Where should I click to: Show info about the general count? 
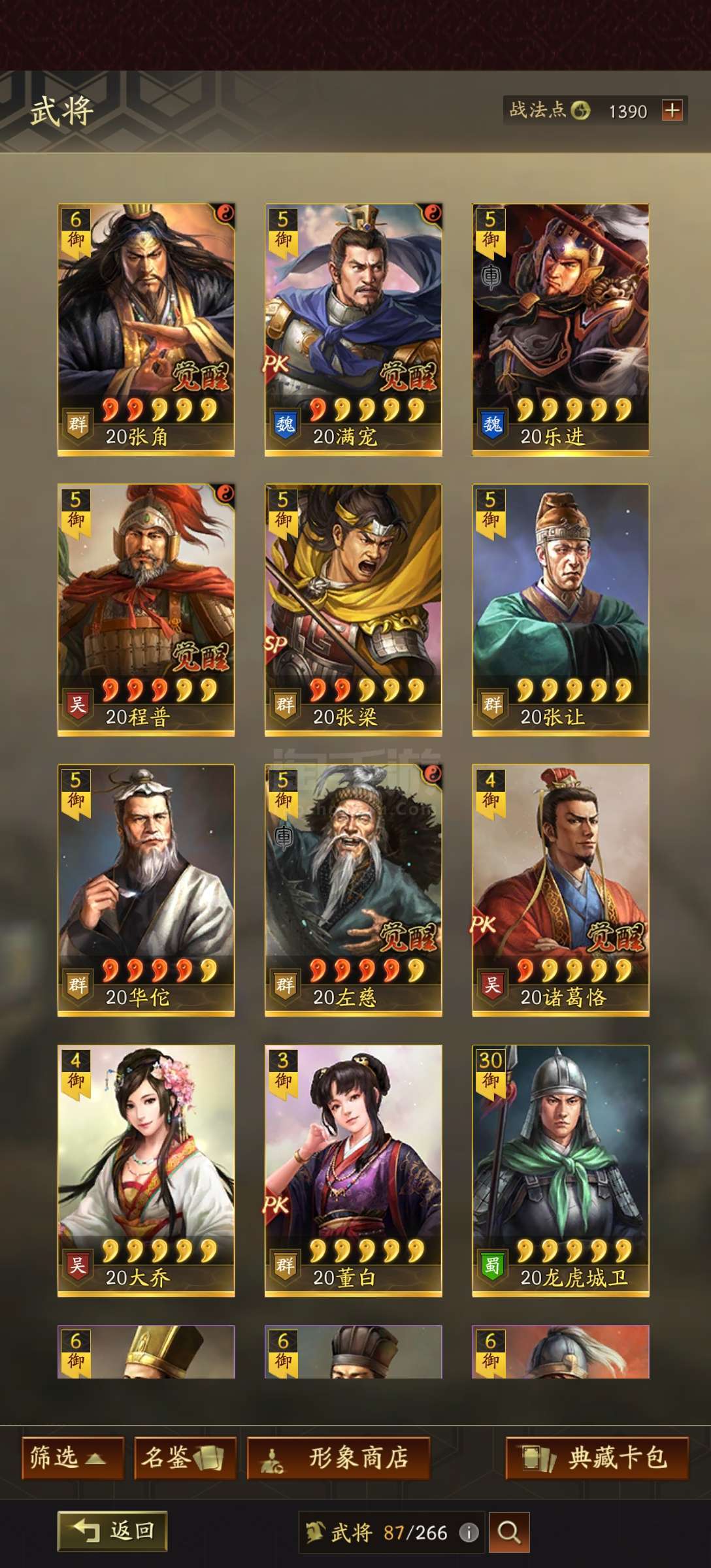coord(469,1532)
